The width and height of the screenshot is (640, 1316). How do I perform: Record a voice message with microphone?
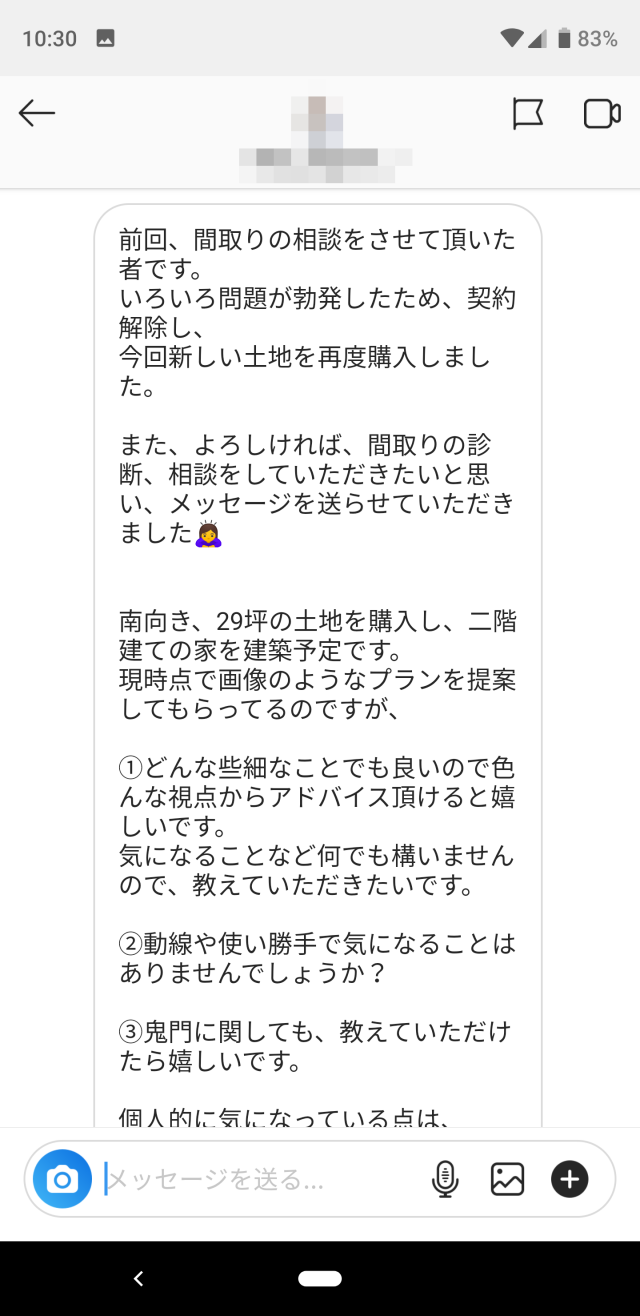pyautogui.click(x=445, y=1180)
